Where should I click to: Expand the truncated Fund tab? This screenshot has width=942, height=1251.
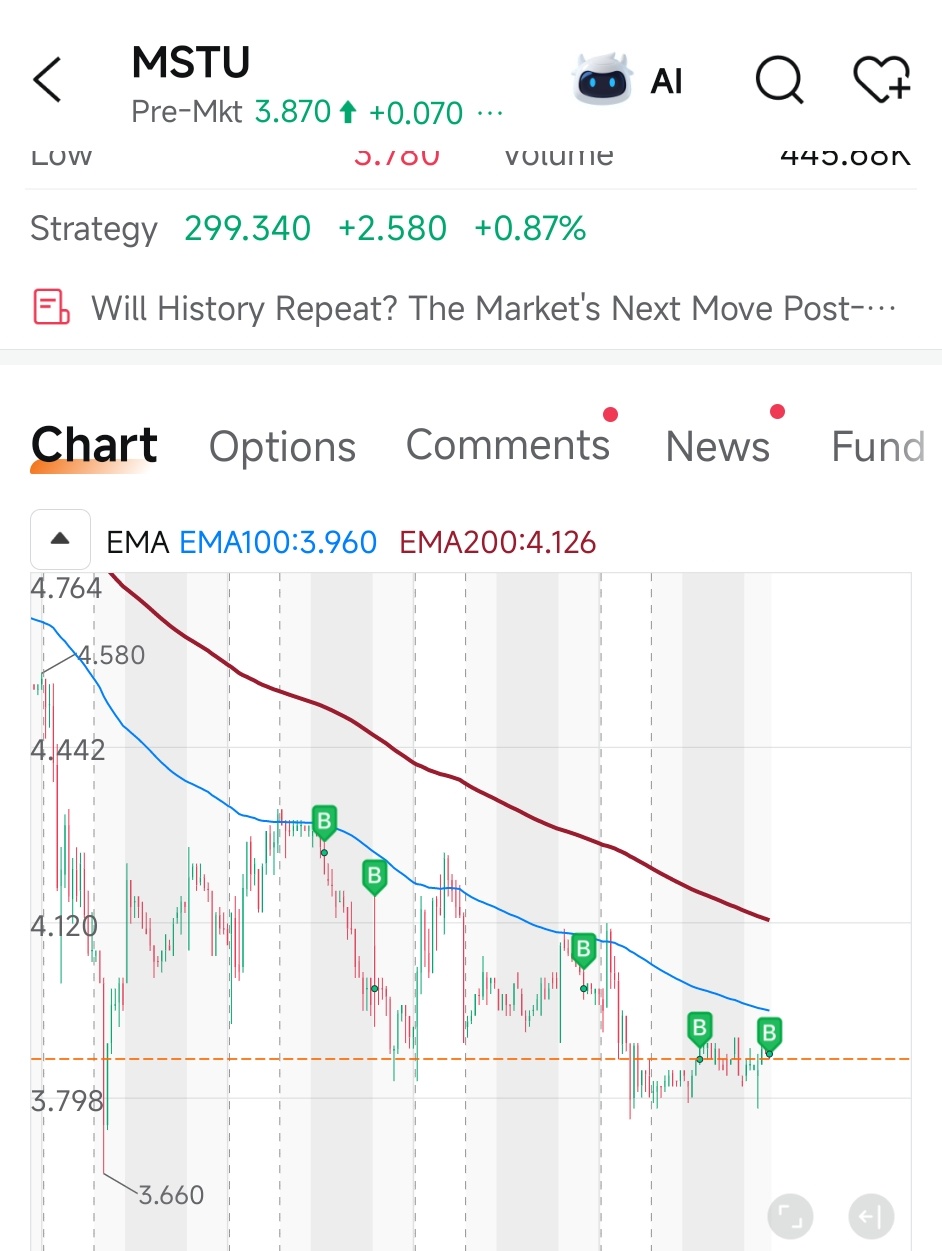[x=878, y=446]
